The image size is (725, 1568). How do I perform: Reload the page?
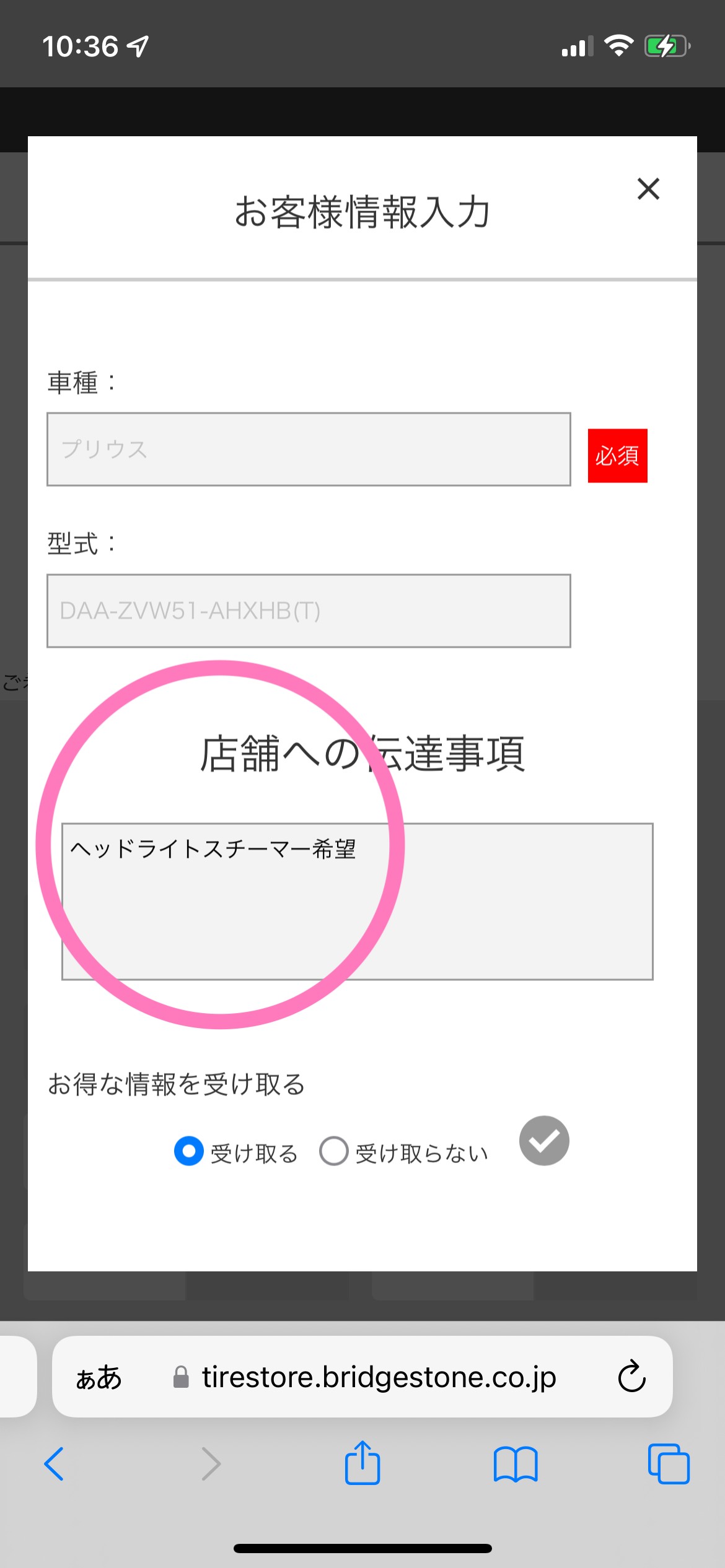(x=631, y=1378)
